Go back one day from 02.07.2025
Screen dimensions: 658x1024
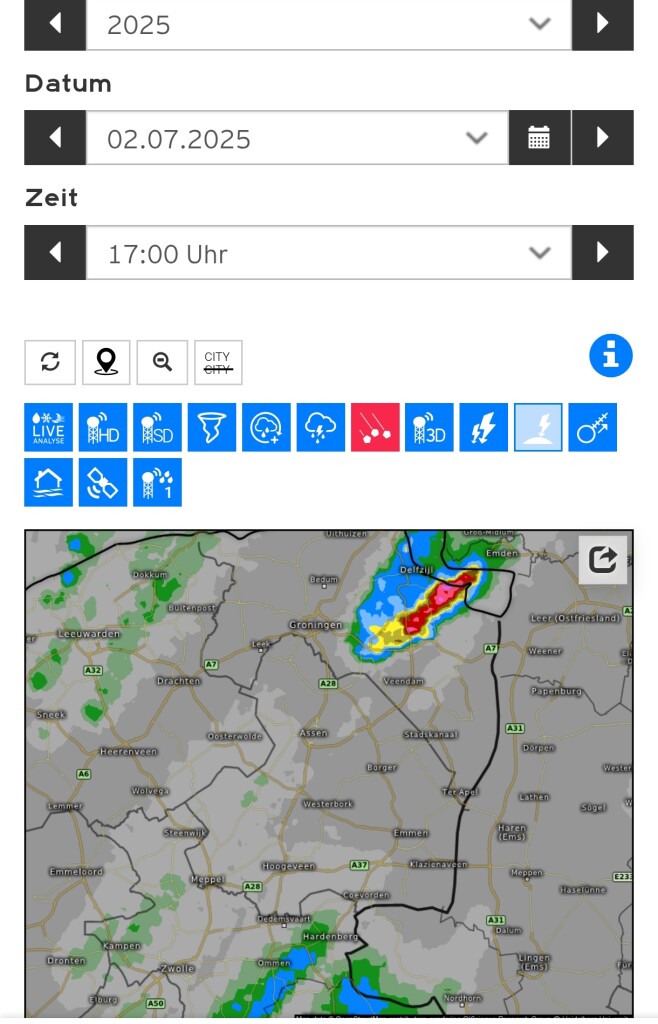[55, 138]
